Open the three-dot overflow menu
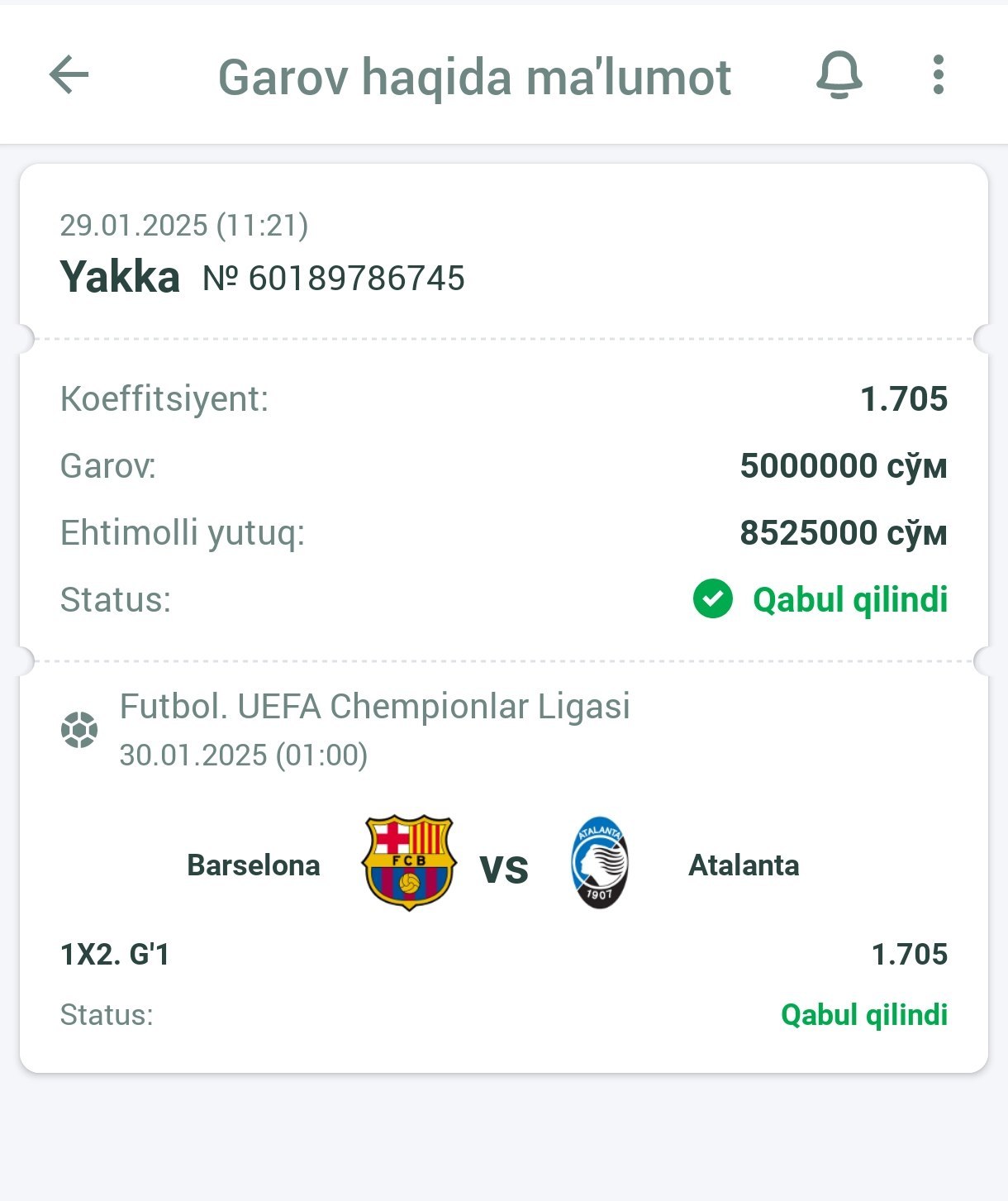 938,75
